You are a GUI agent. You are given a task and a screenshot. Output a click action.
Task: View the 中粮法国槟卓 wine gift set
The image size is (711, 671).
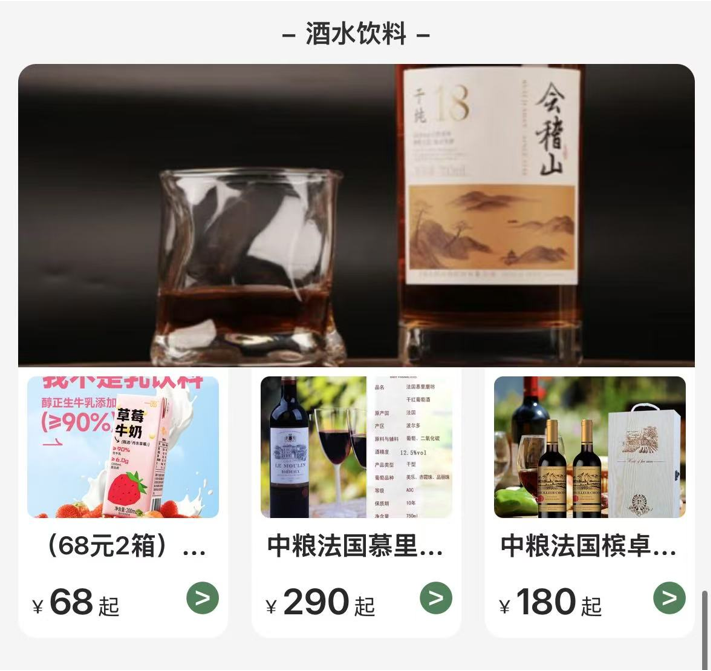tap(589, 448)
